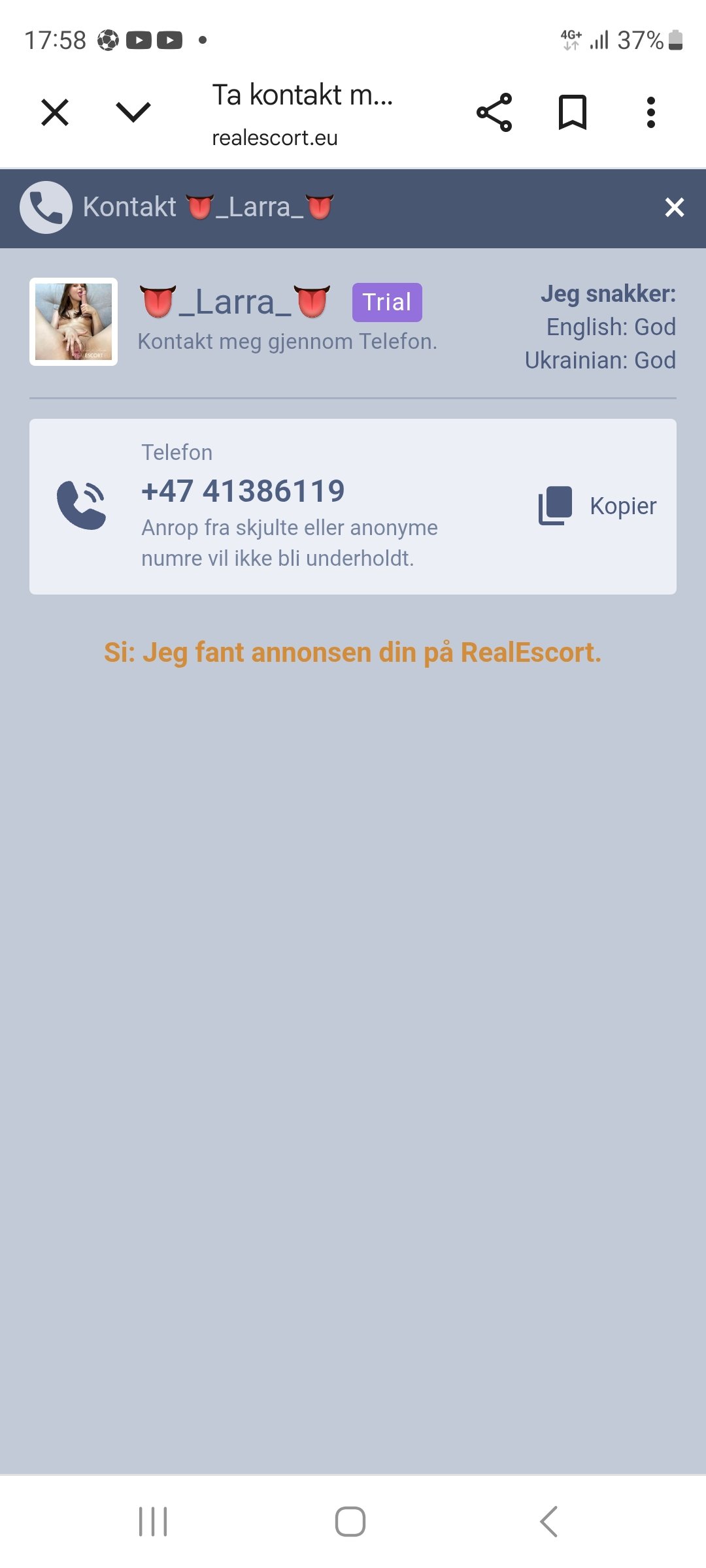Open the profile thumbnail picture
Screen dimensions: 706x1568
(x=74, y=321)
